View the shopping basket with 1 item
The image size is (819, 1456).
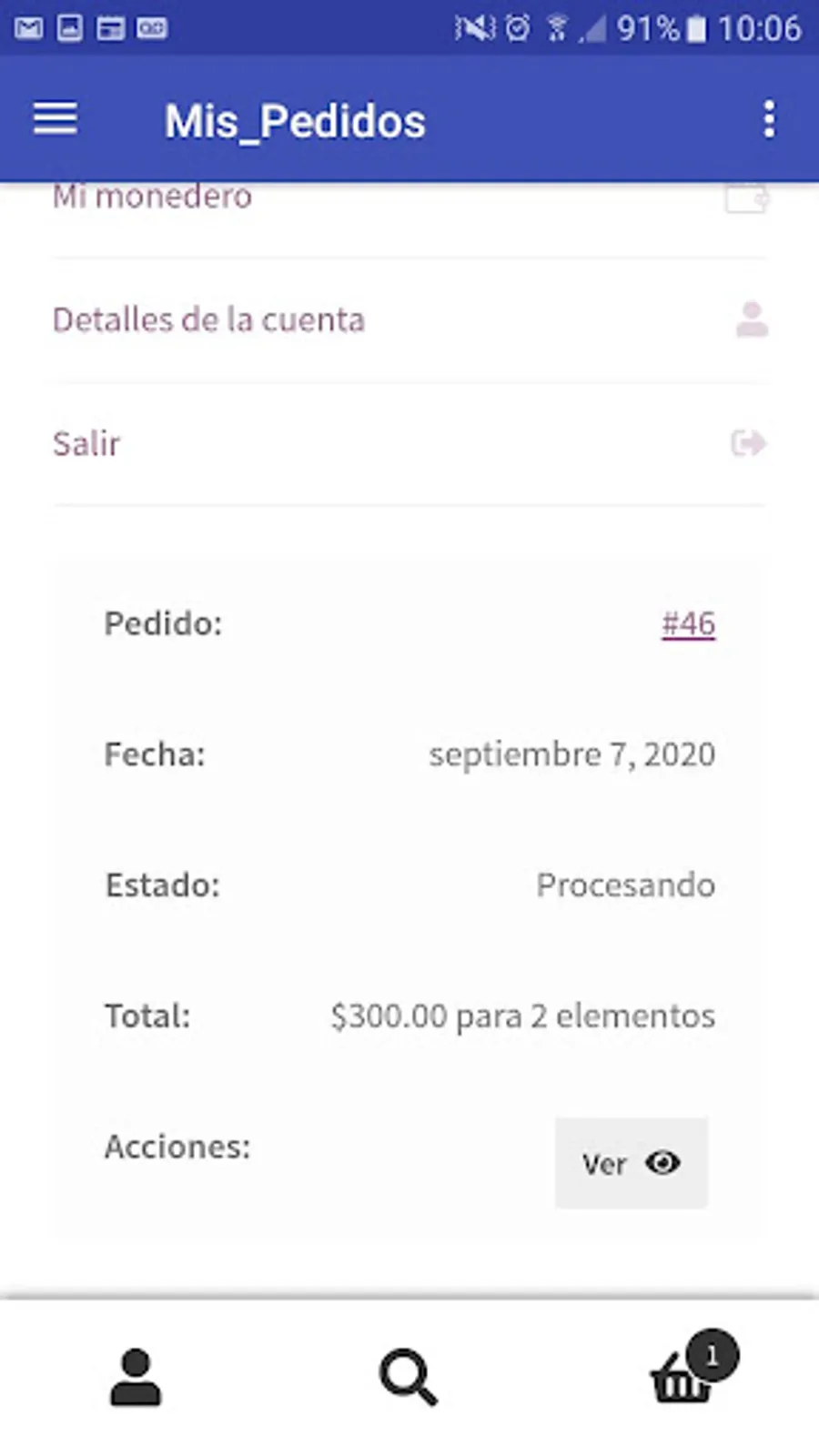(684, 1378)
